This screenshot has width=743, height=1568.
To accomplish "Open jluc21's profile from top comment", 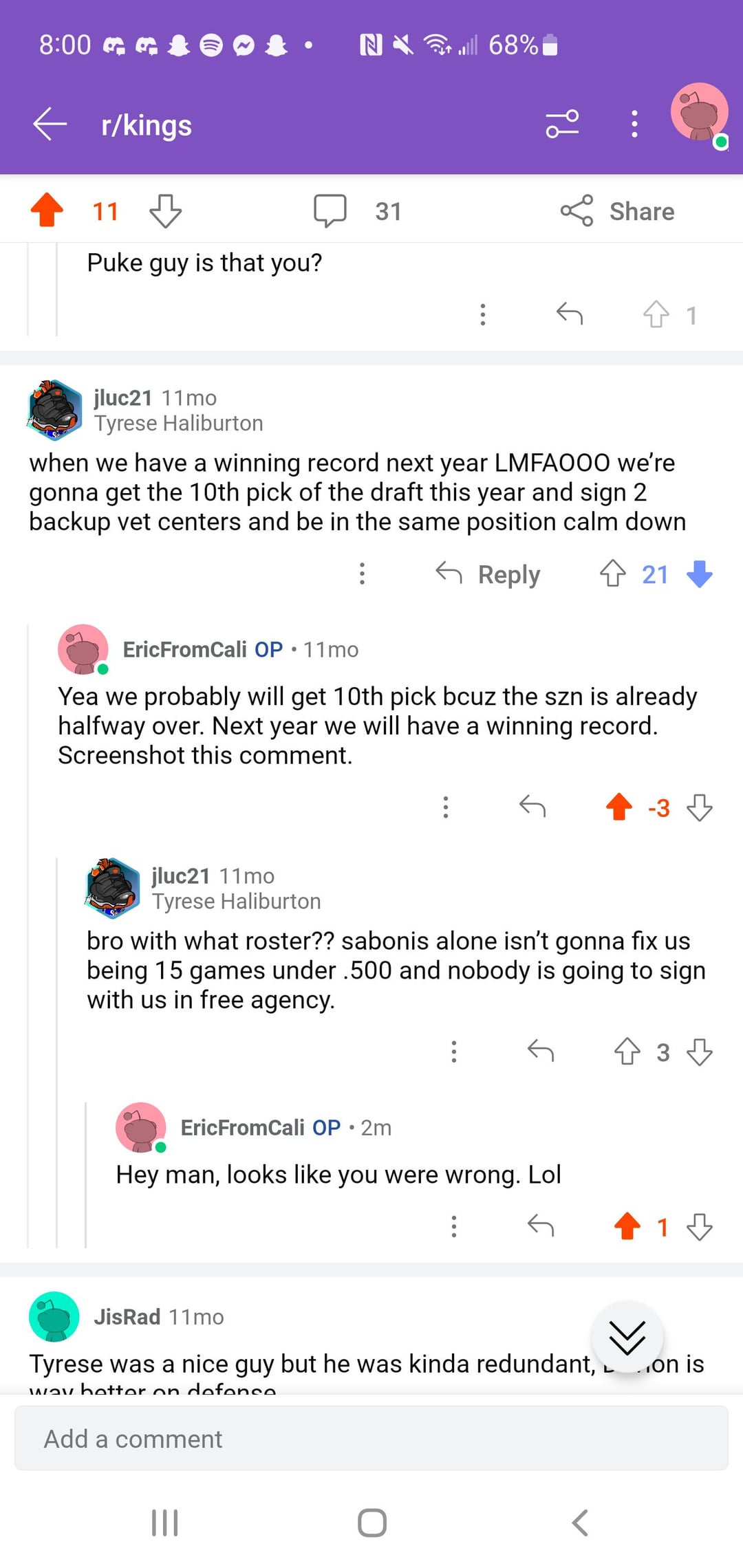I will (122, 398).
